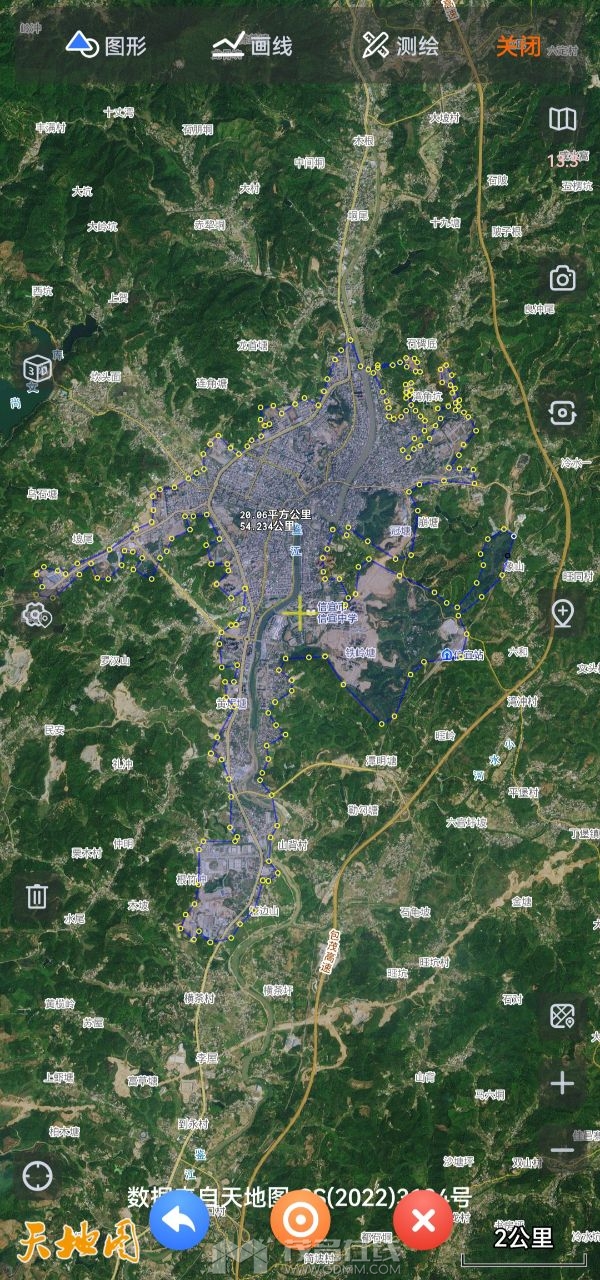Undo the last drawn point
This screenshot has width=600, height=1280.
179,1220
